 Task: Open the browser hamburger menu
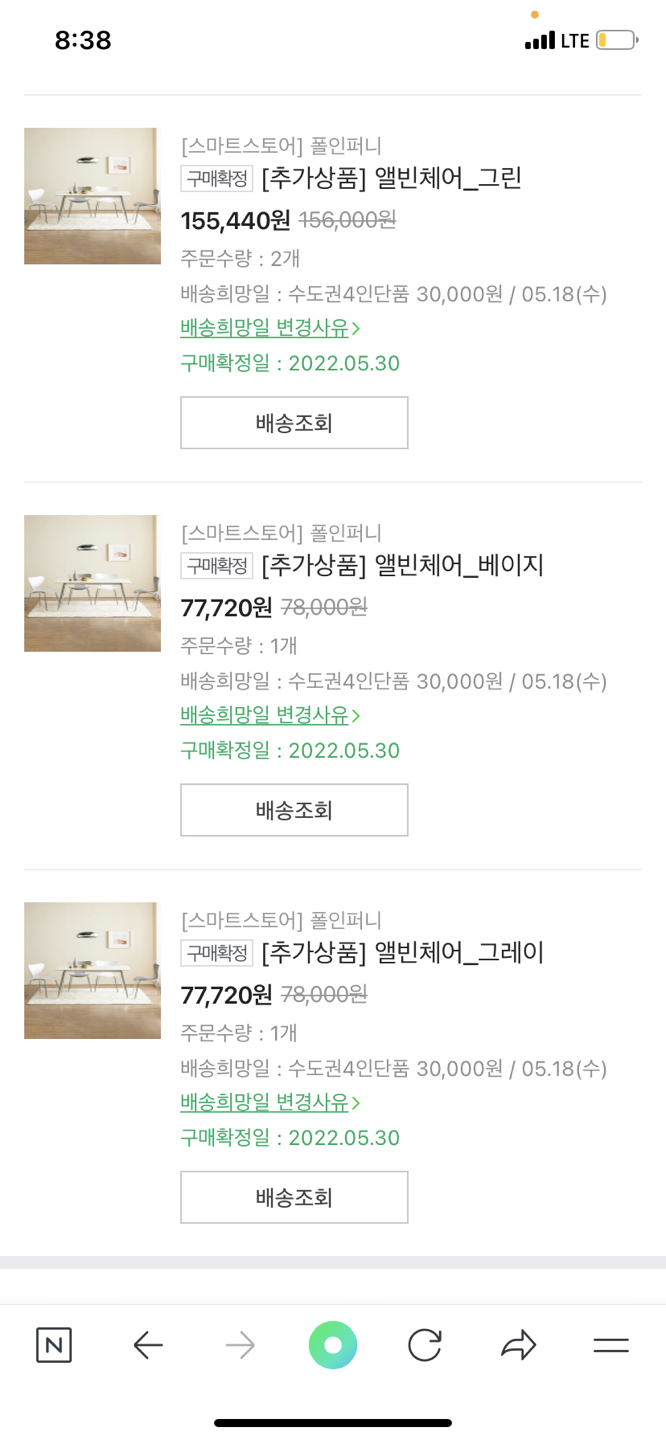pos(611,1345)
